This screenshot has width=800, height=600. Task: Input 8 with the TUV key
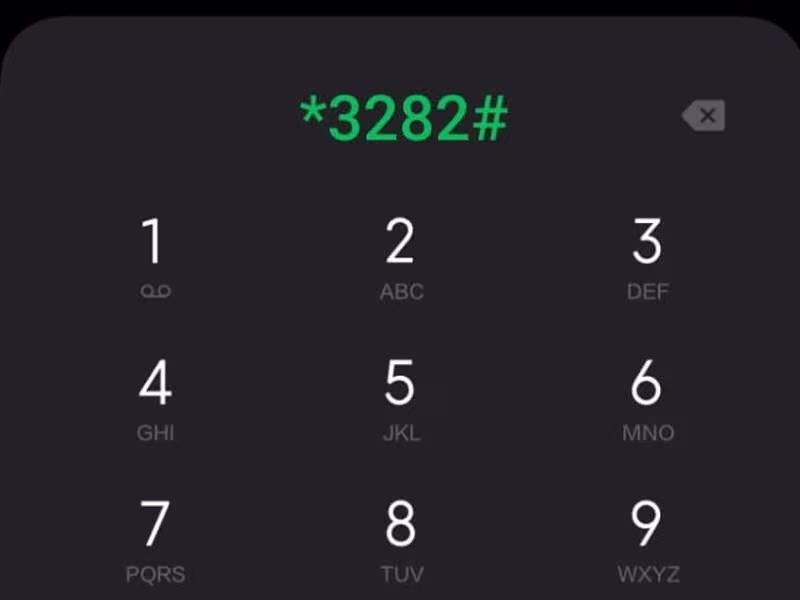pos(401,539)
